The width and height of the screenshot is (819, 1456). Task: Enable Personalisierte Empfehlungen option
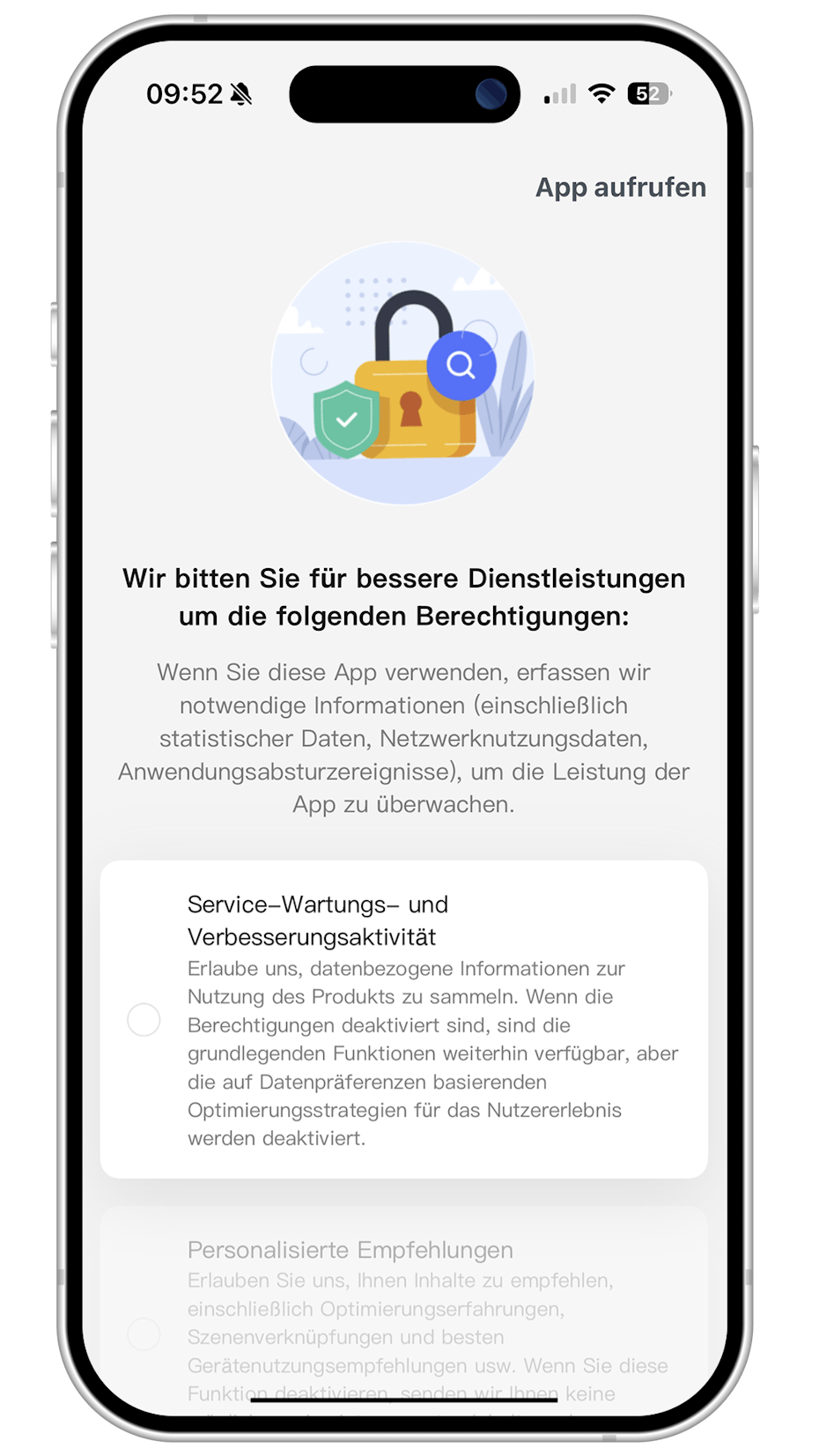144,1334
